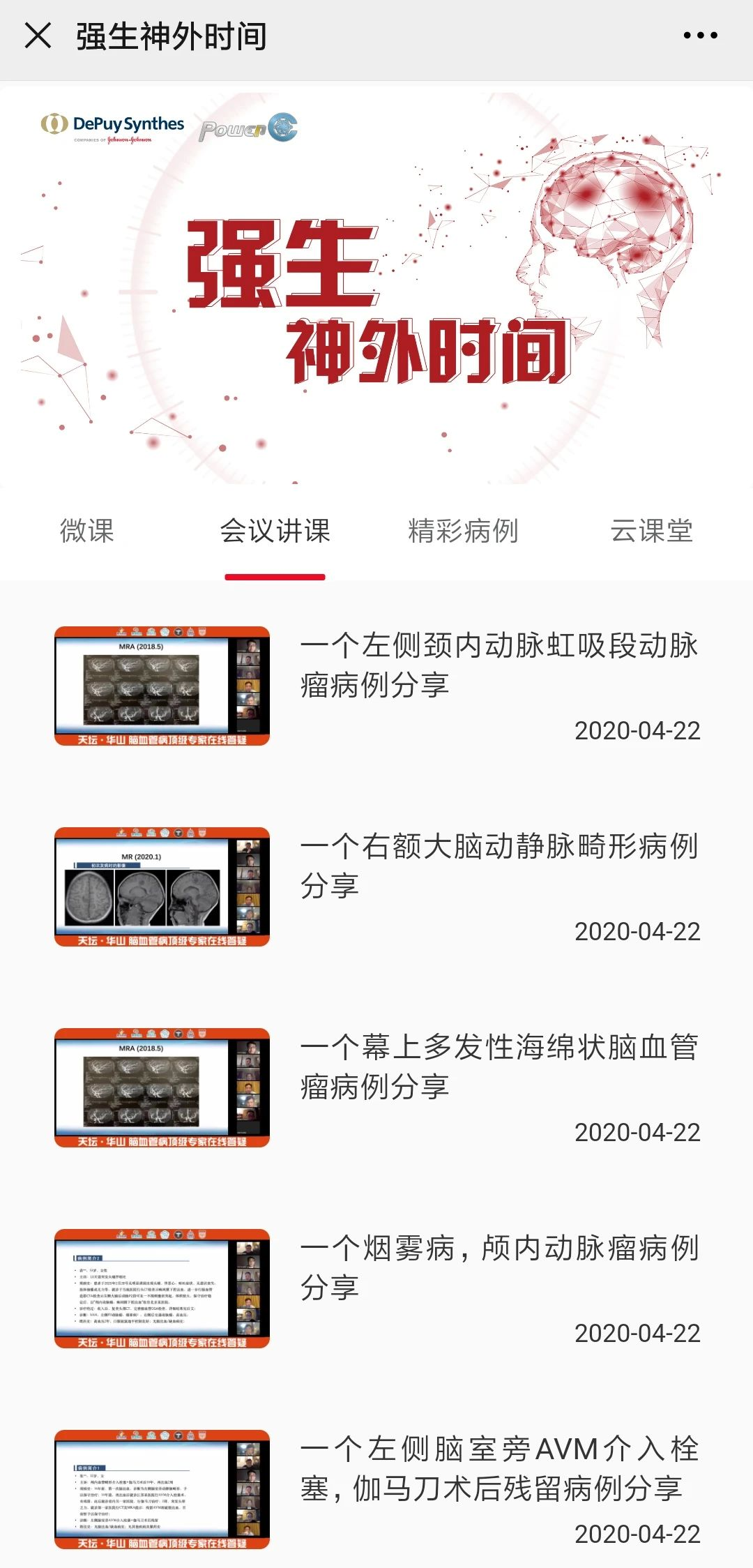Switch to the 微课 tab
The image size is (753, 1568).
click(86, 531)
